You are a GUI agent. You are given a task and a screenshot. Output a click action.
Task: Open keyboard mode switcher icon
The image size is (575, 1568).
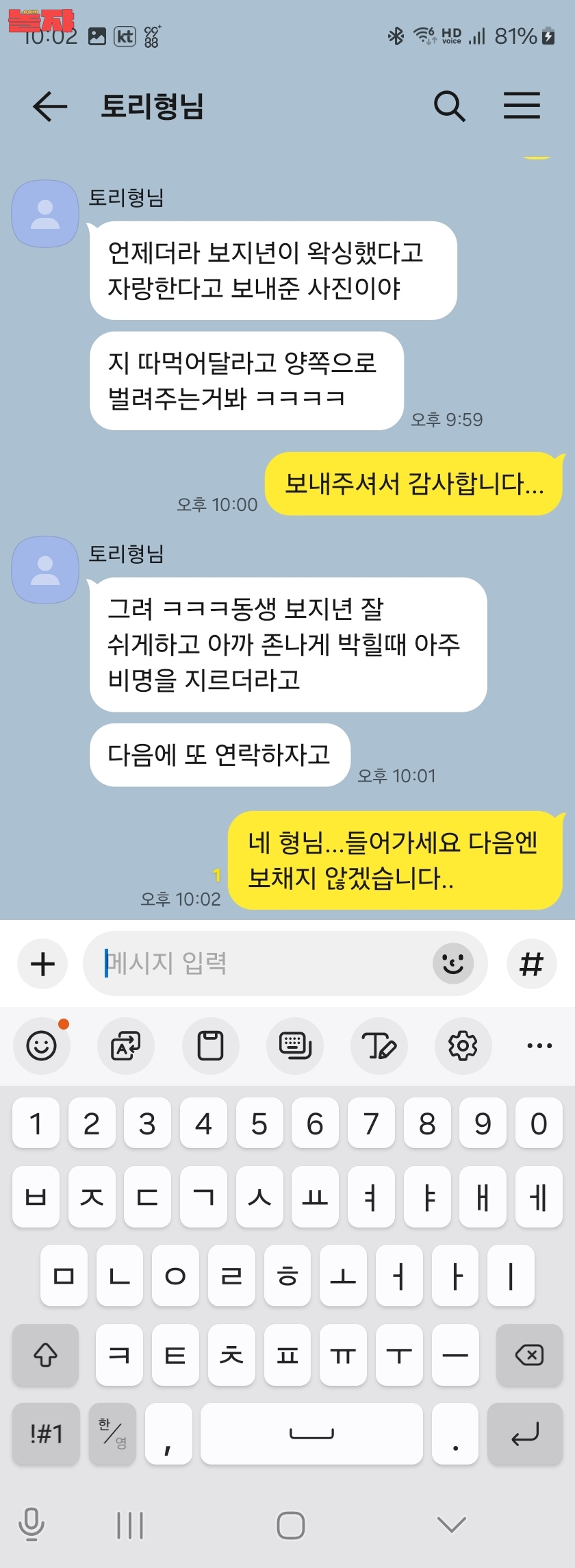295,1046
